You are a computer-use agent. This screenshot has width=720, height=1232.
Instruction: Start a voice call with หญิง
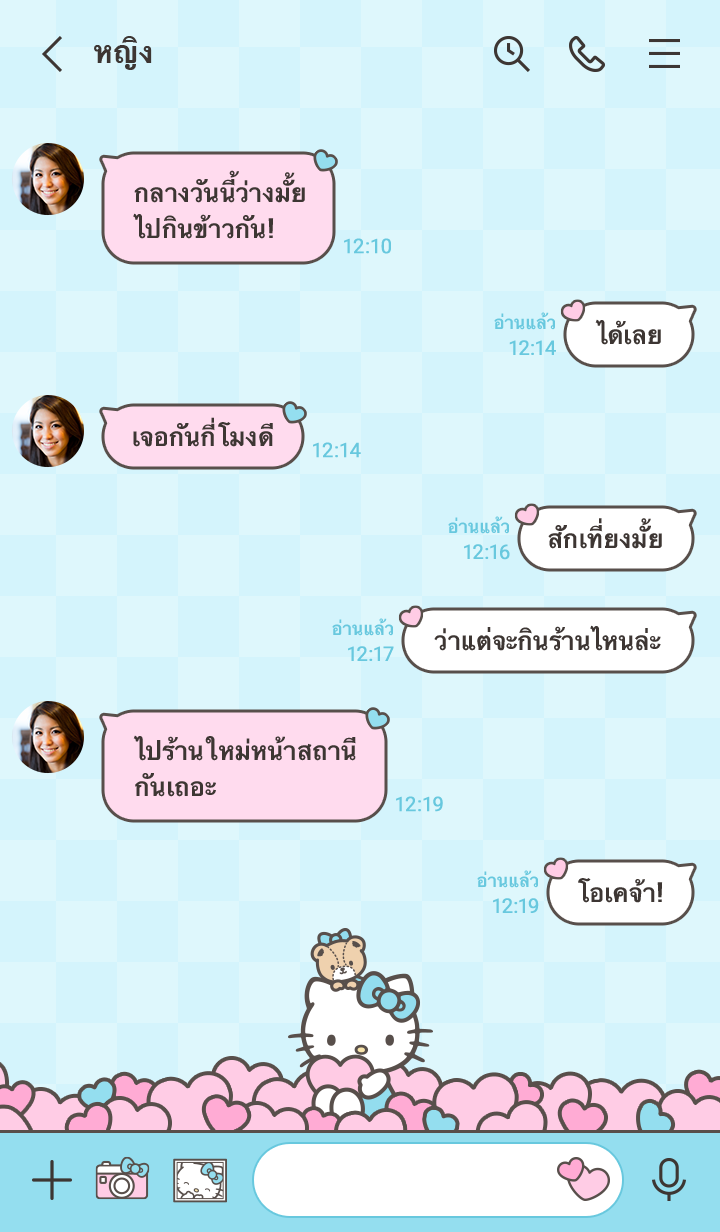coord(587,54)
